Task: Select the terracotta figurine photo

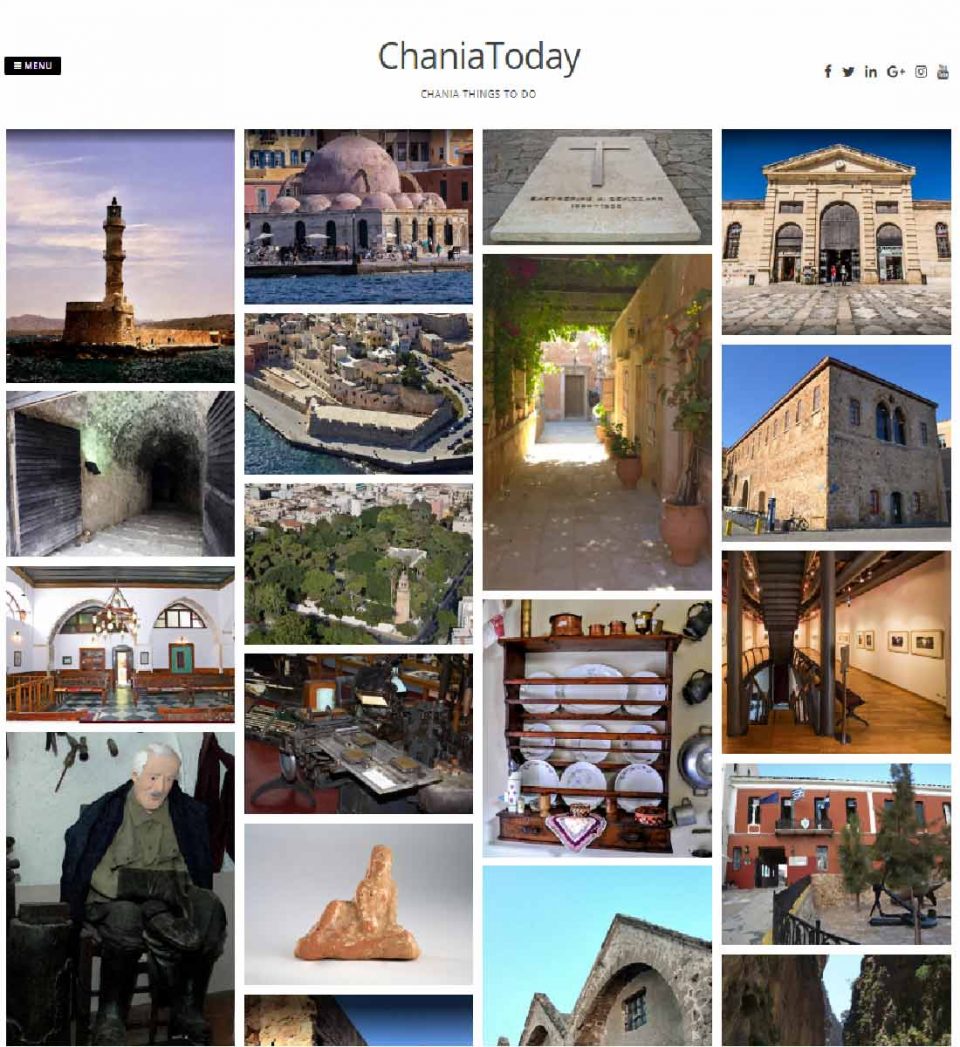Action: coord(358,904)
